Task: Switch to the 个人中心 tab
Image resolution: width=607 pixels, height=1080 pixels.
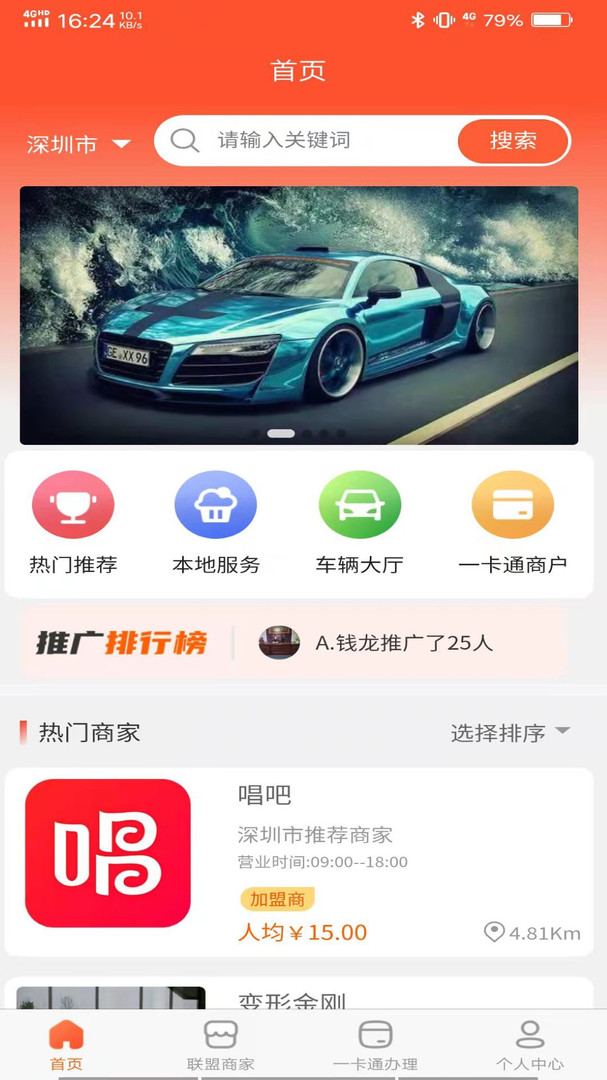Action: click(x=529, y=1045)
